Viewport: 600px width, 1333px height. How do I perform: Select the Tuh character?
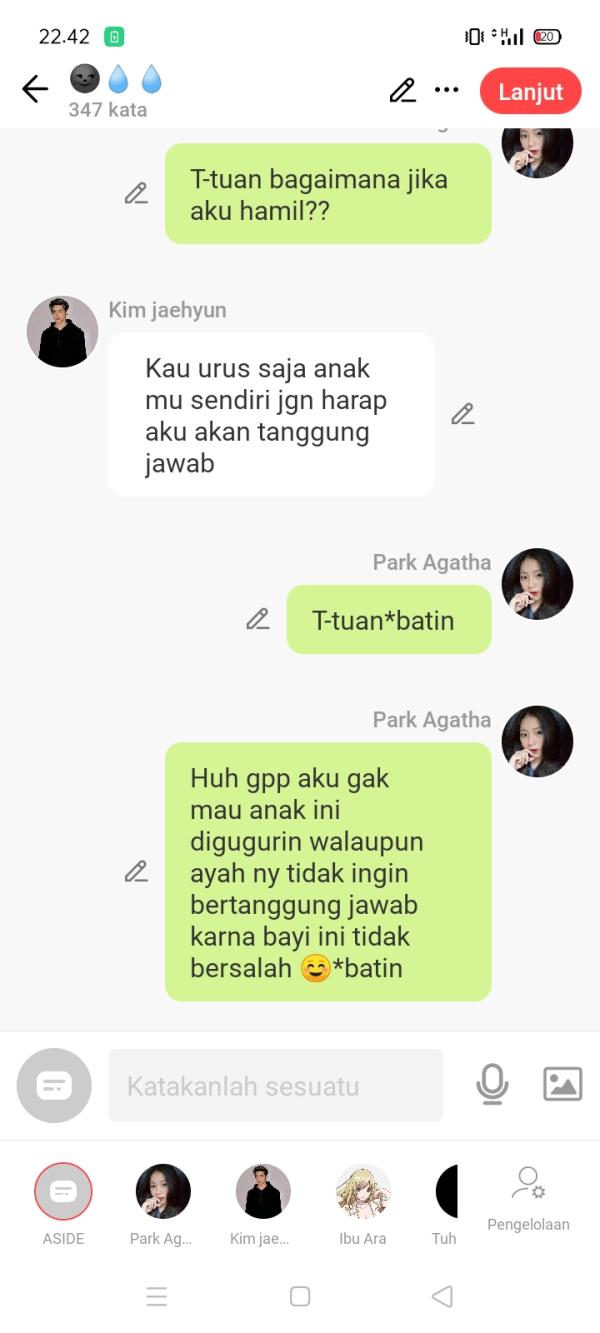[x=447, y=1192]
